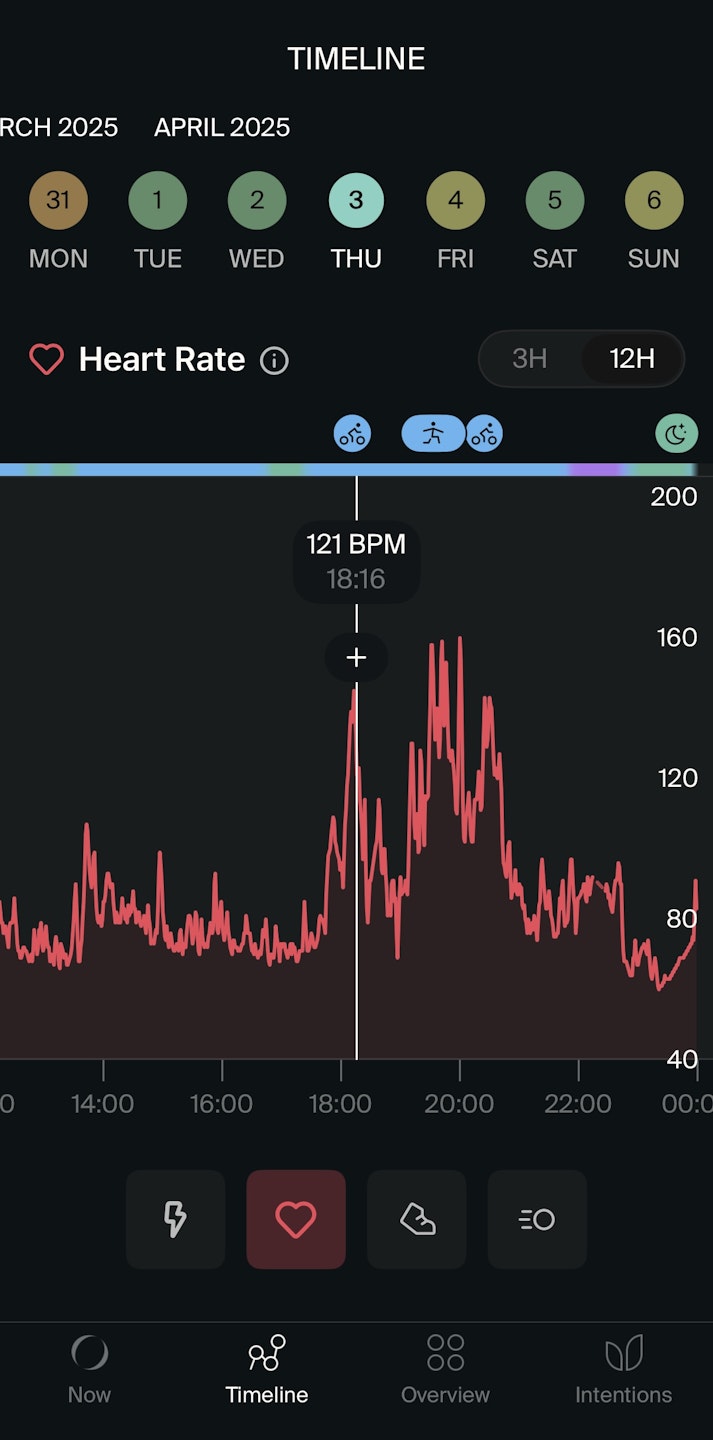This screenshot has height=1440, width=713.
Task: Select Tuesday April 1
Action: tap(157, 201)
